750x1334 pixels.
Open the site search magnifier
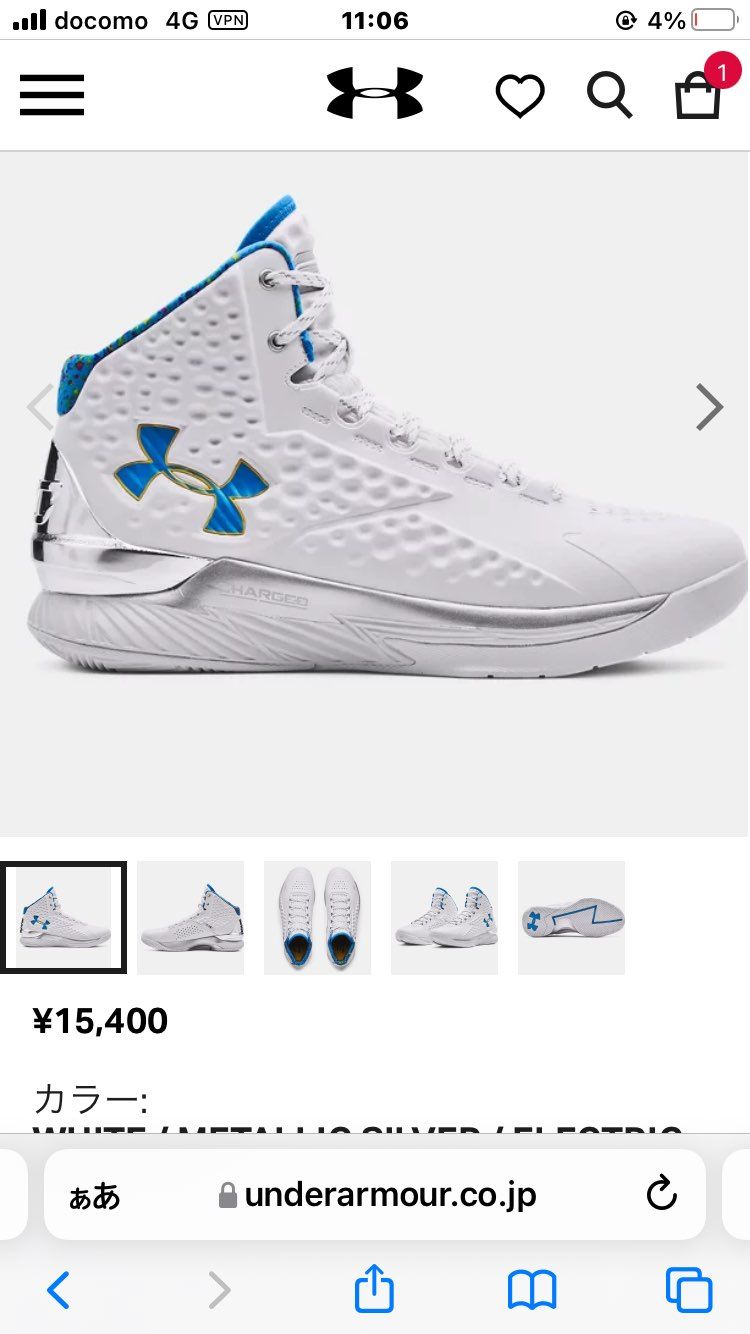click(609, 96)
